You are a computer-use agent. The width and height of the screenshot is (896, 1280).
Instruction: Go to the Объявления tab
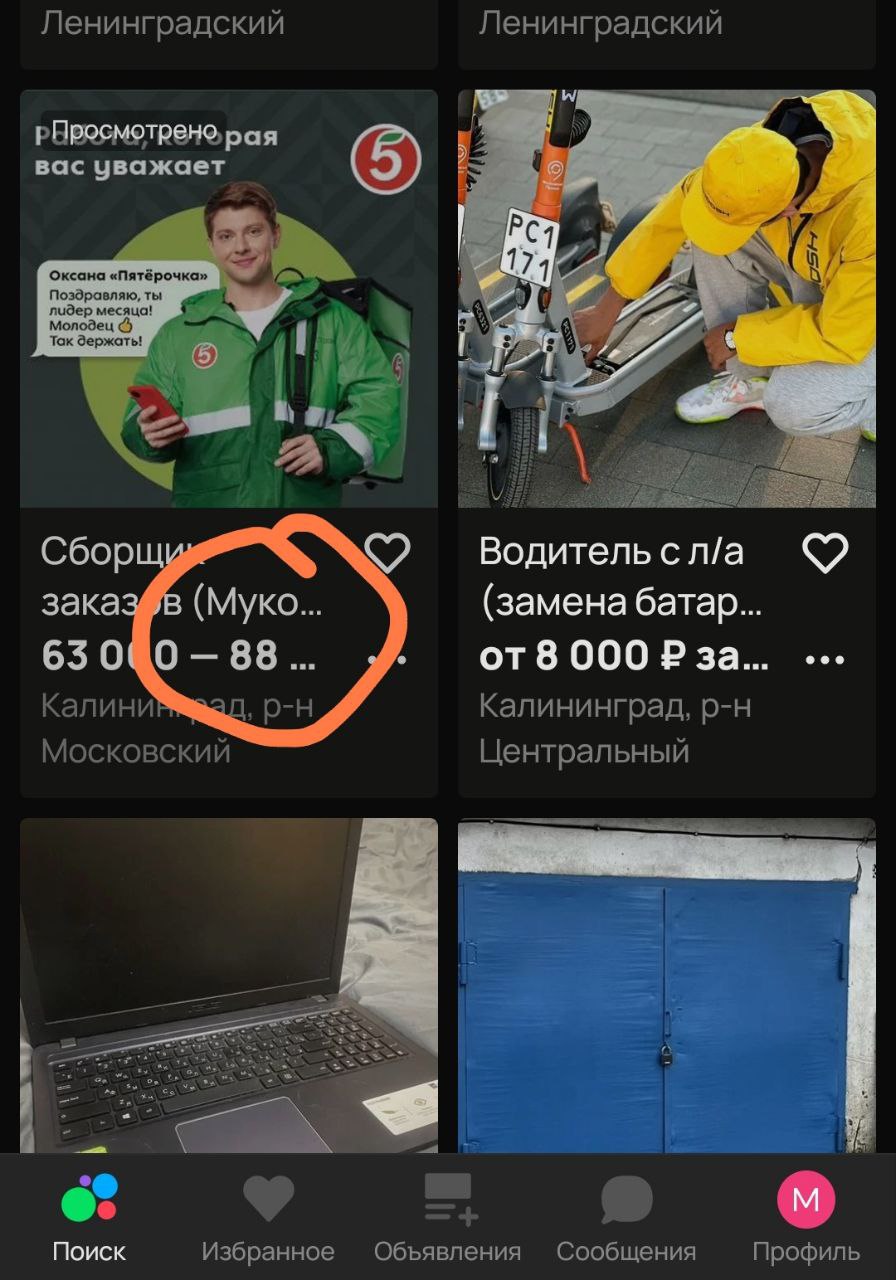[448, 1218]
